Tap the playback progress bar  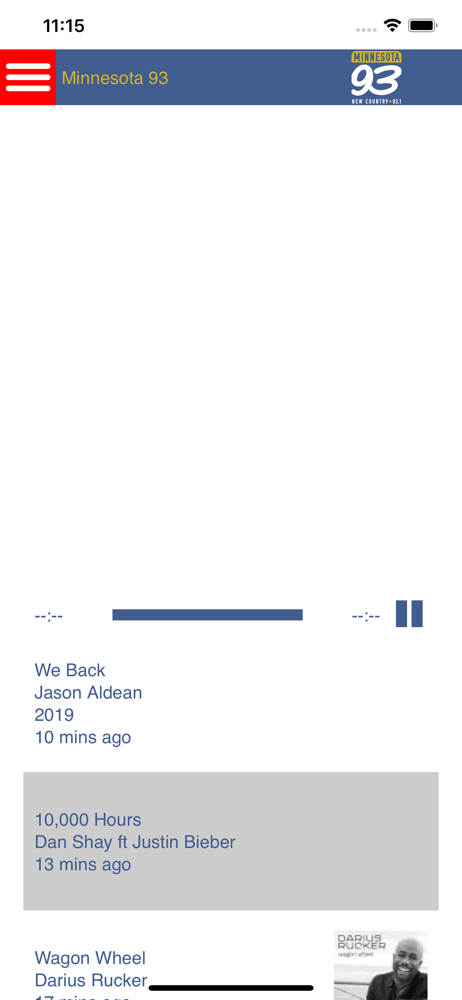[x=207, y=615]
